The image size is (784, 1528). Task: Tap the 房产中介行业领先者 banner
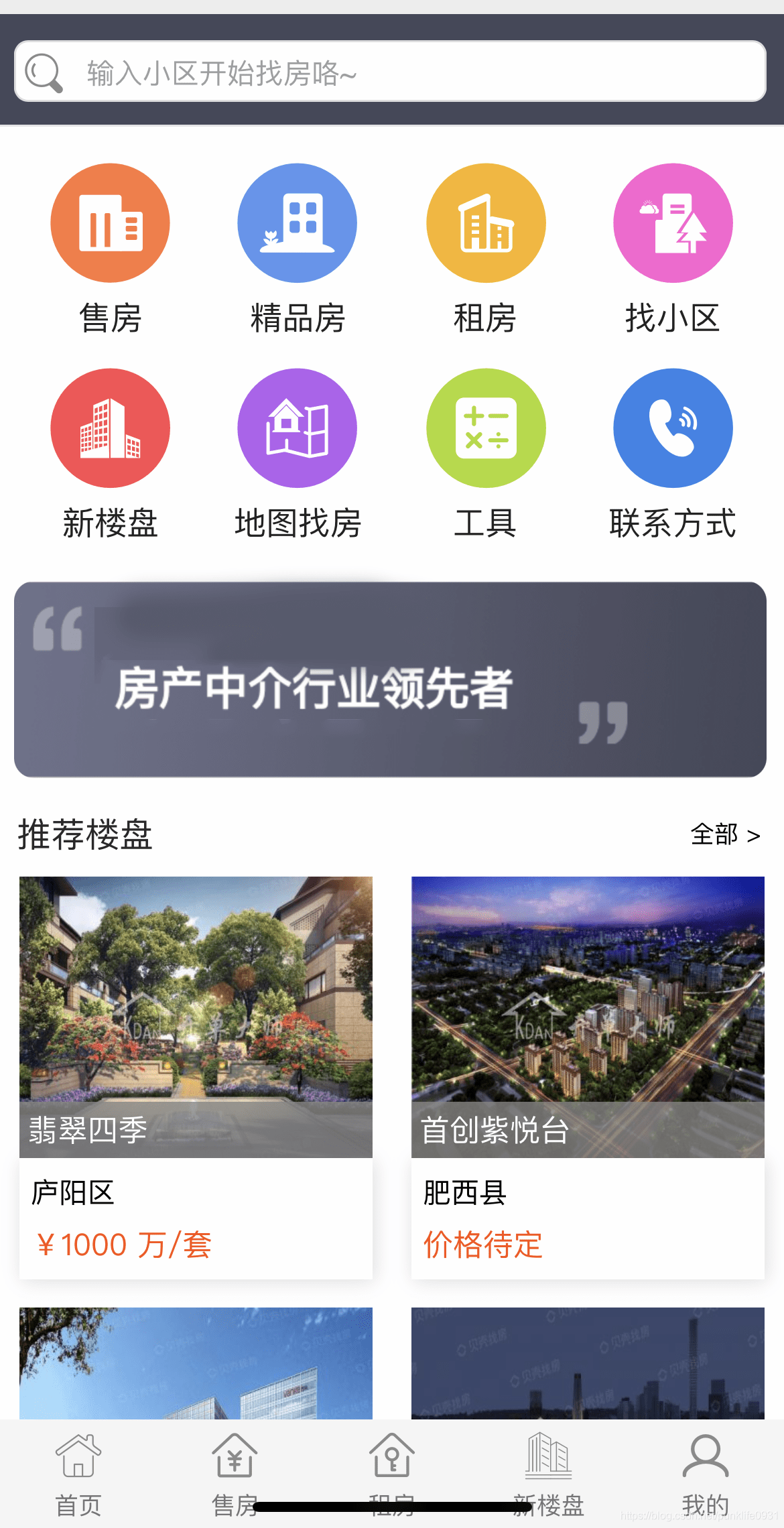tap(390, 680)
